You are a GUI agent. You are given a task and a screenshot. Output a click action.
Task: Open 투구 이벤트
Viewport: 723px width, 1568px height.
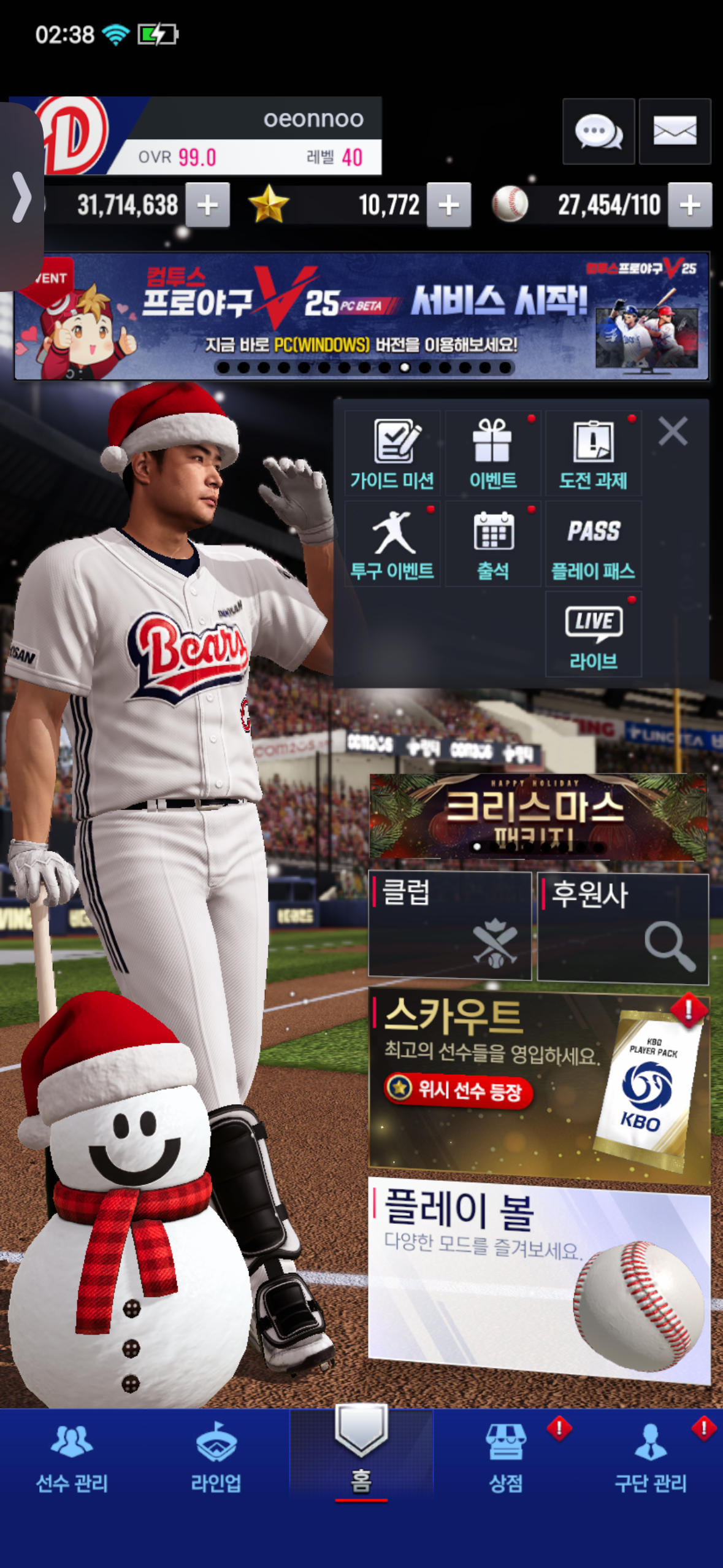tap(392, 544)
